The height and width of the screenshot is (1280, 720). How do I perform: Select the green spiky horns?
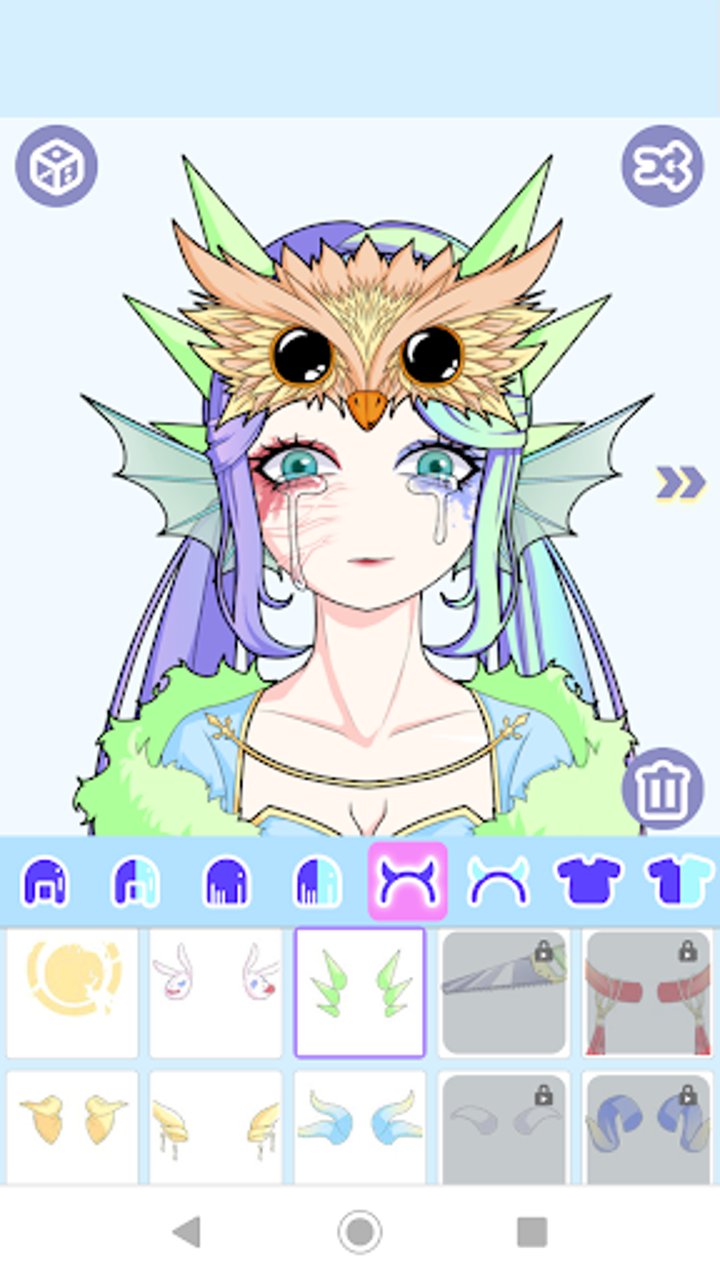tap(360, 992)
